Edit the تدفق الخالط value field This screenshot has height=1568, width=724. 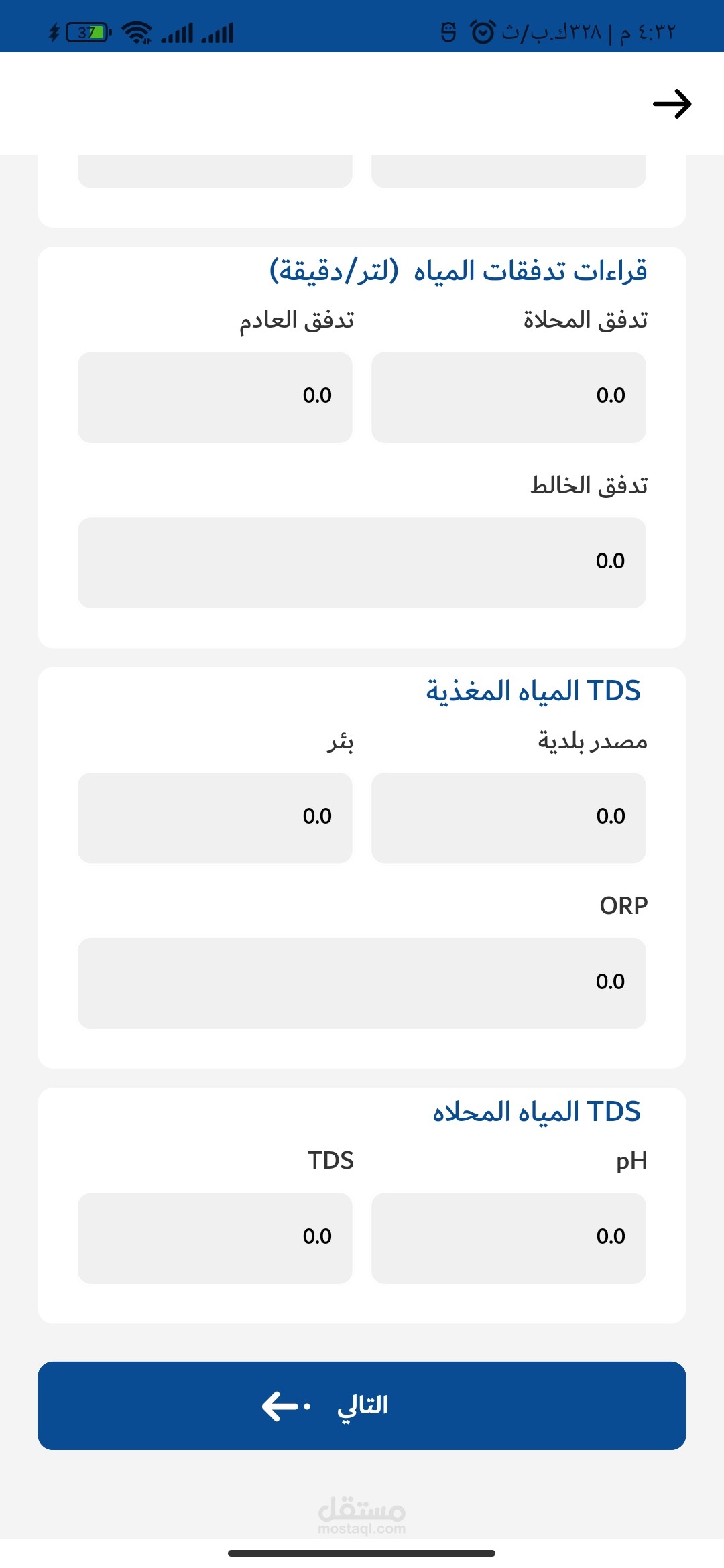[x=362, y=563]
